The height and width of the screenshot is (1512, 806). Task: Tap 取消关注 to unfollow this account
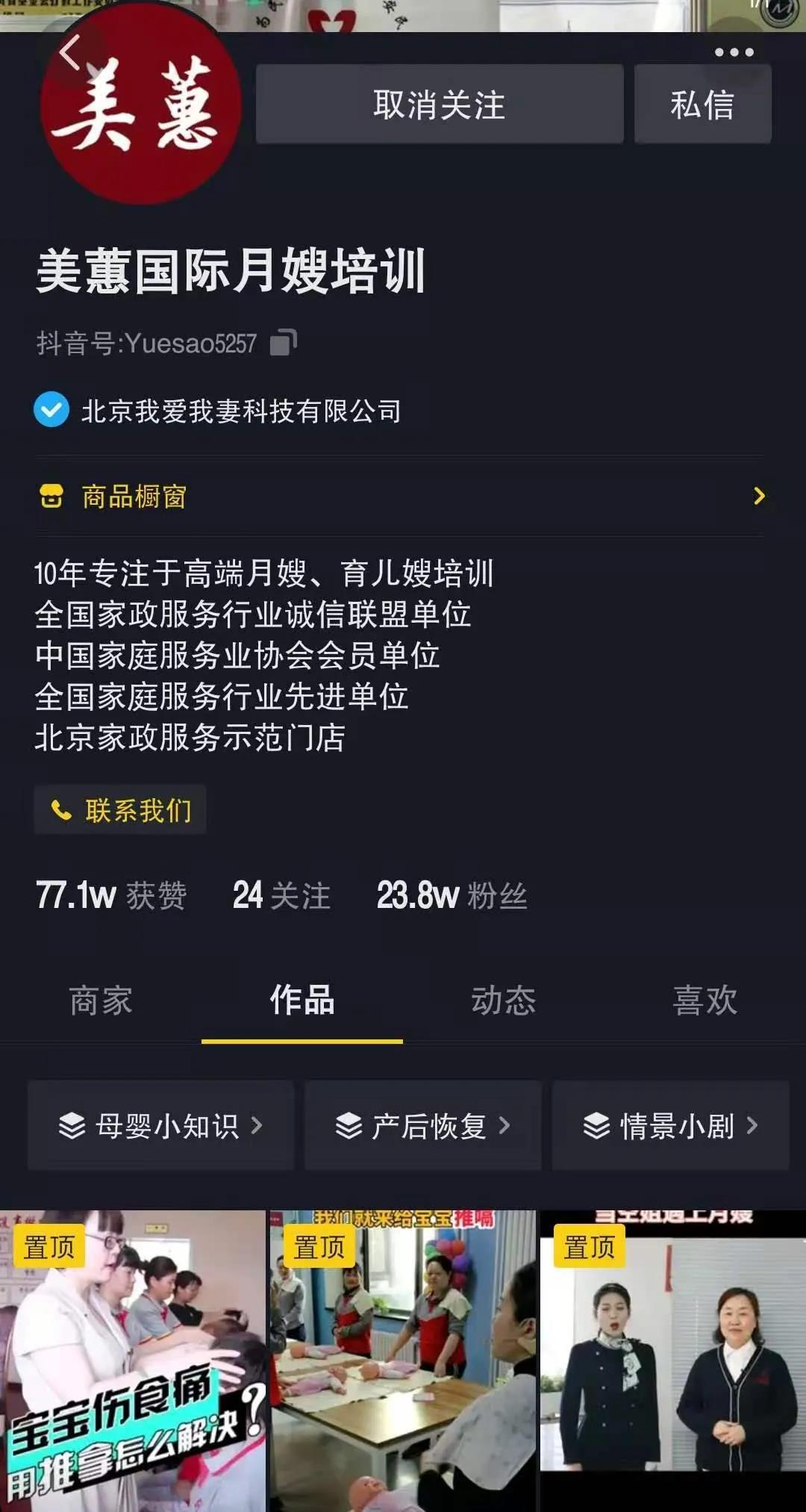[440, 104]
